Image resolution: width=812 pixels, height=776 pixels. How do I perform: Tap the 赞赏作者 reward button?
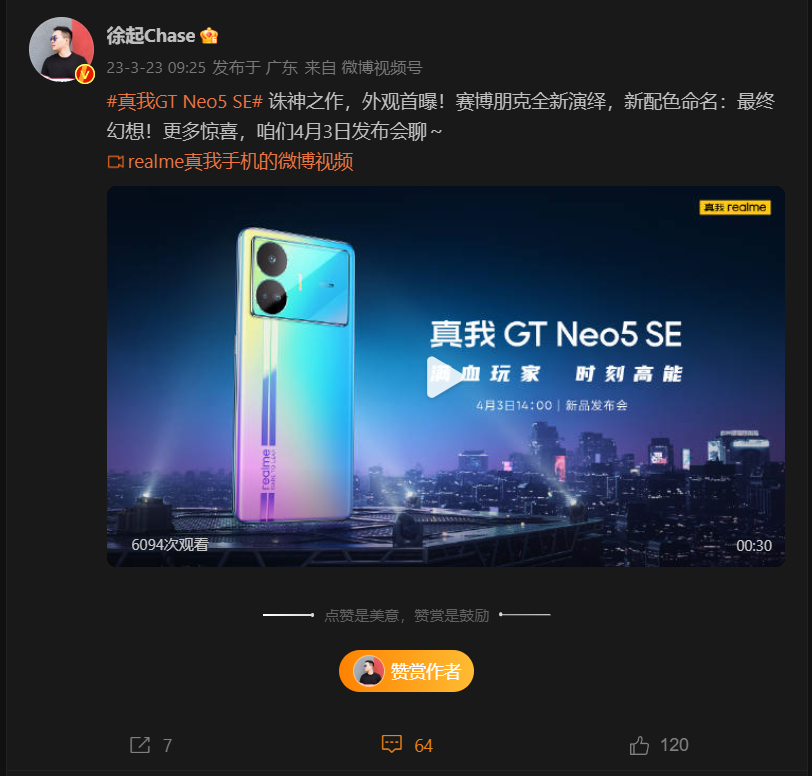tap(406, 671)
